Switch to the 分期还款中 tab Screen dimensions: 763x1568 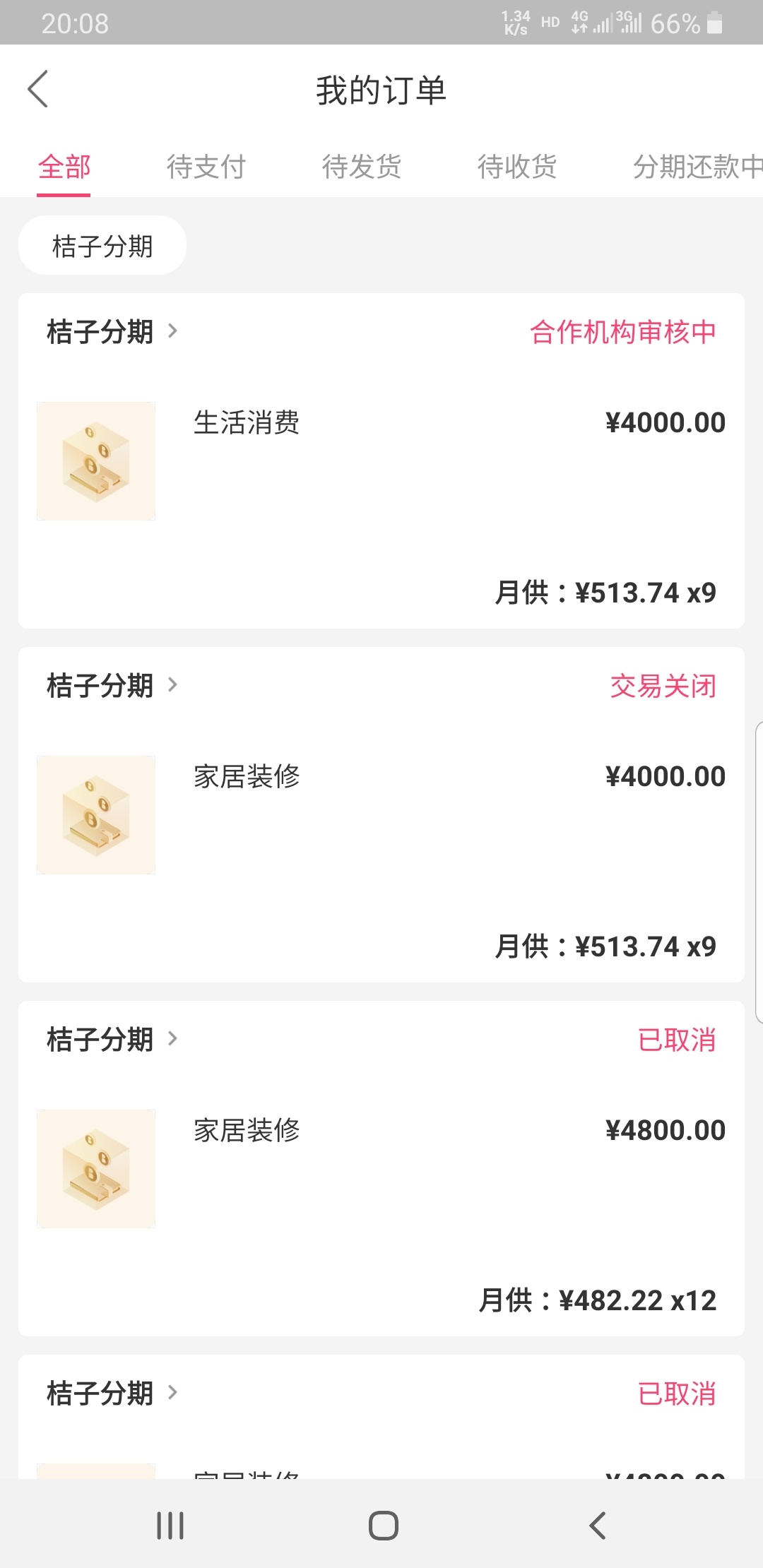(x=697, y=167)
